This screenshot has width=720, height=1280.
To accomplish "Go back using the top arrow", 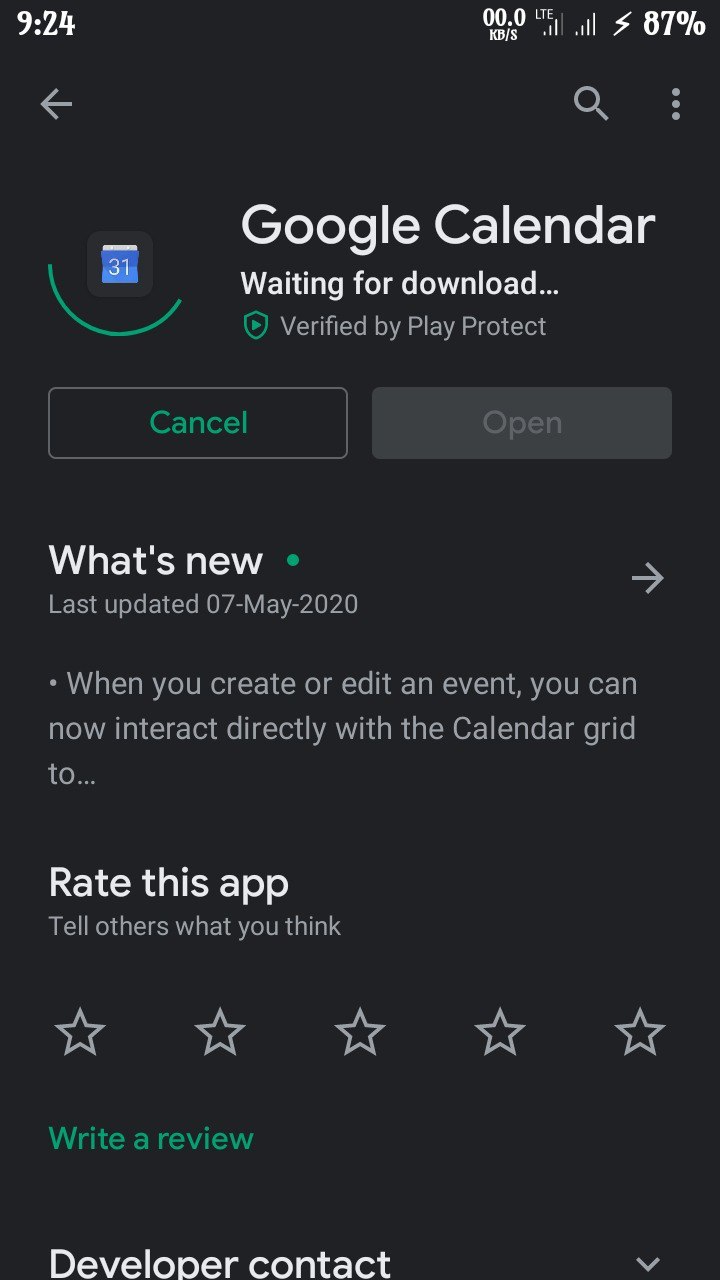I will pos(56,104).
